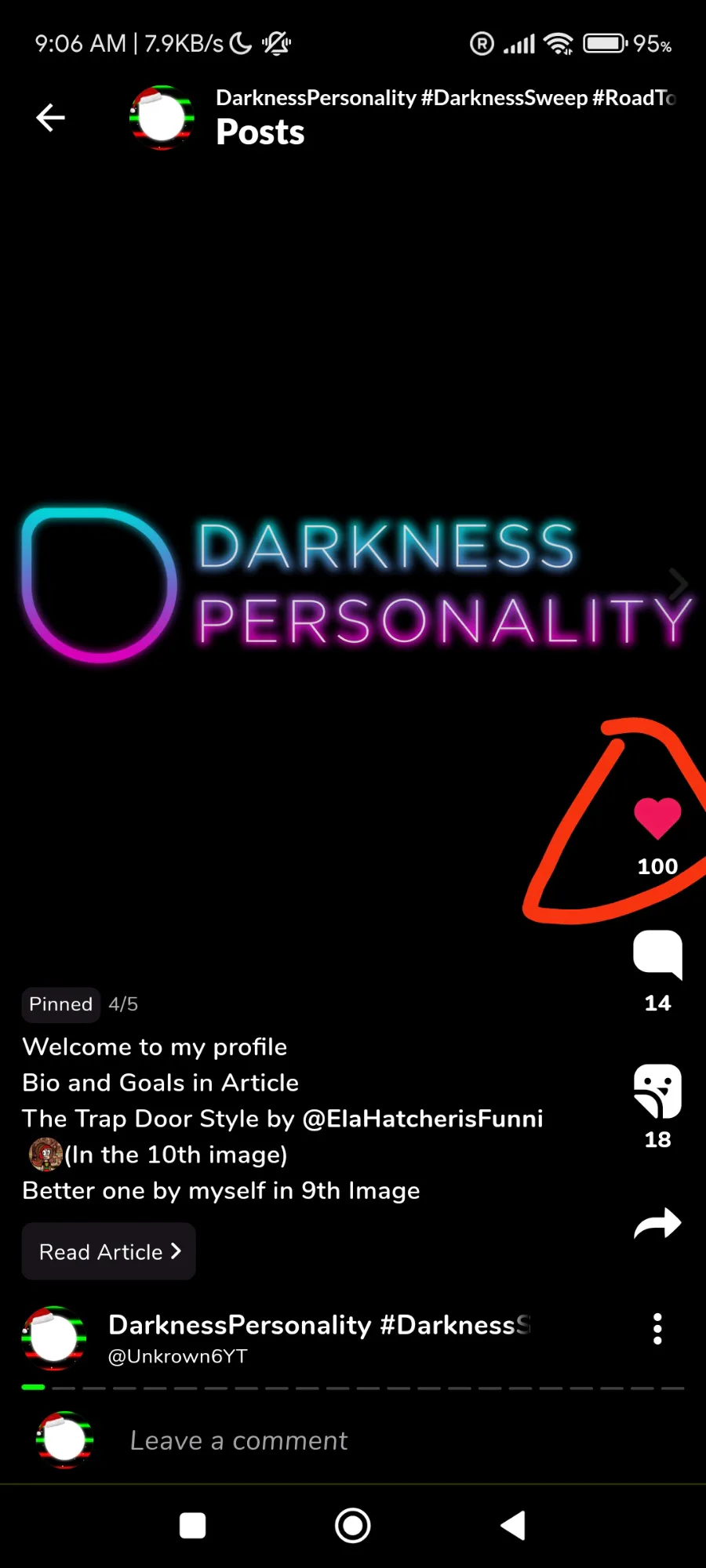This screenshot has width=706, height=1568.
Task: Open the @Unkrown6YT author profile
Action: pos(177,1356)
